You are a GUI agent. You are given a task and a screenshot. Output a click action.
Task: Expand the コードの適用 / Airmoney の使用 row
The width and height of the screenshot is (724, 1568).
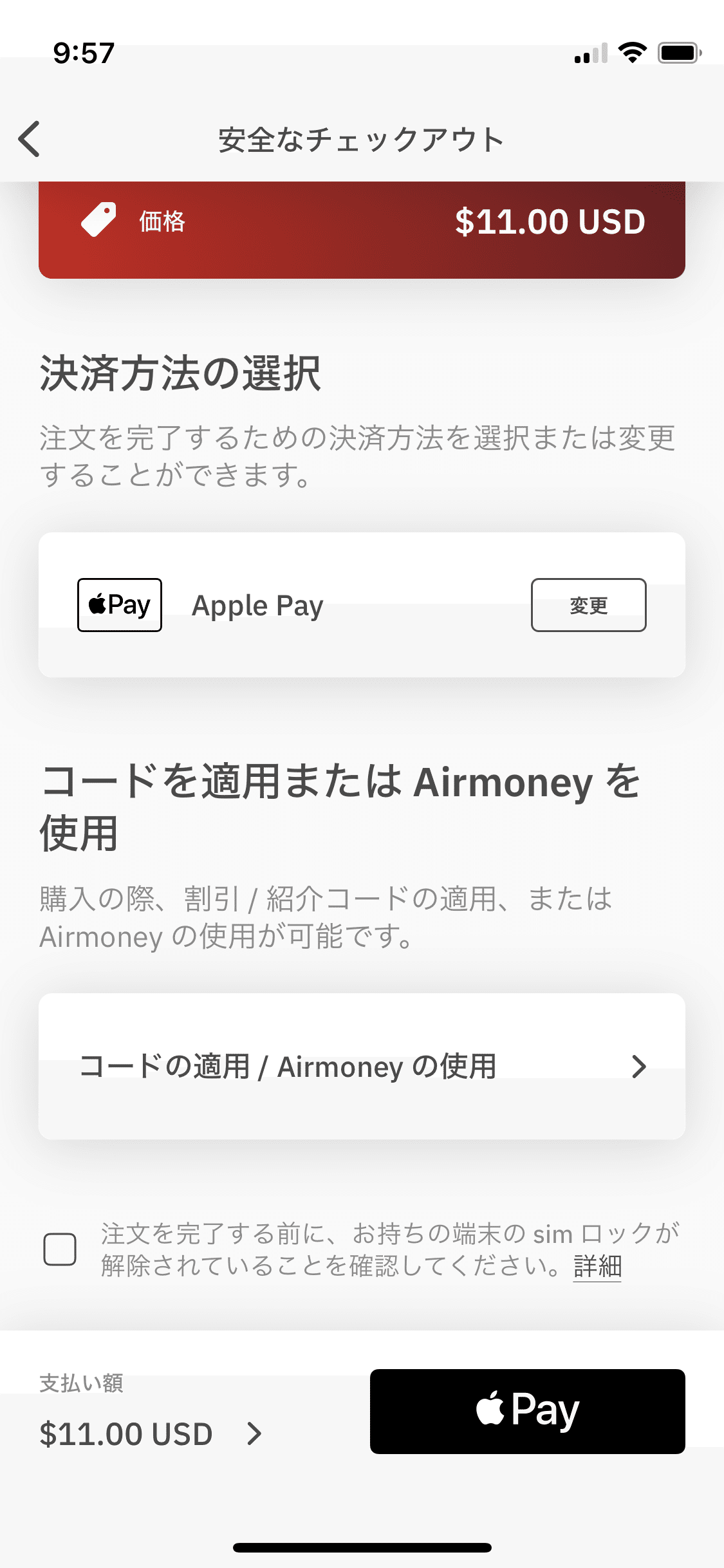click(x=362, y=1065)
